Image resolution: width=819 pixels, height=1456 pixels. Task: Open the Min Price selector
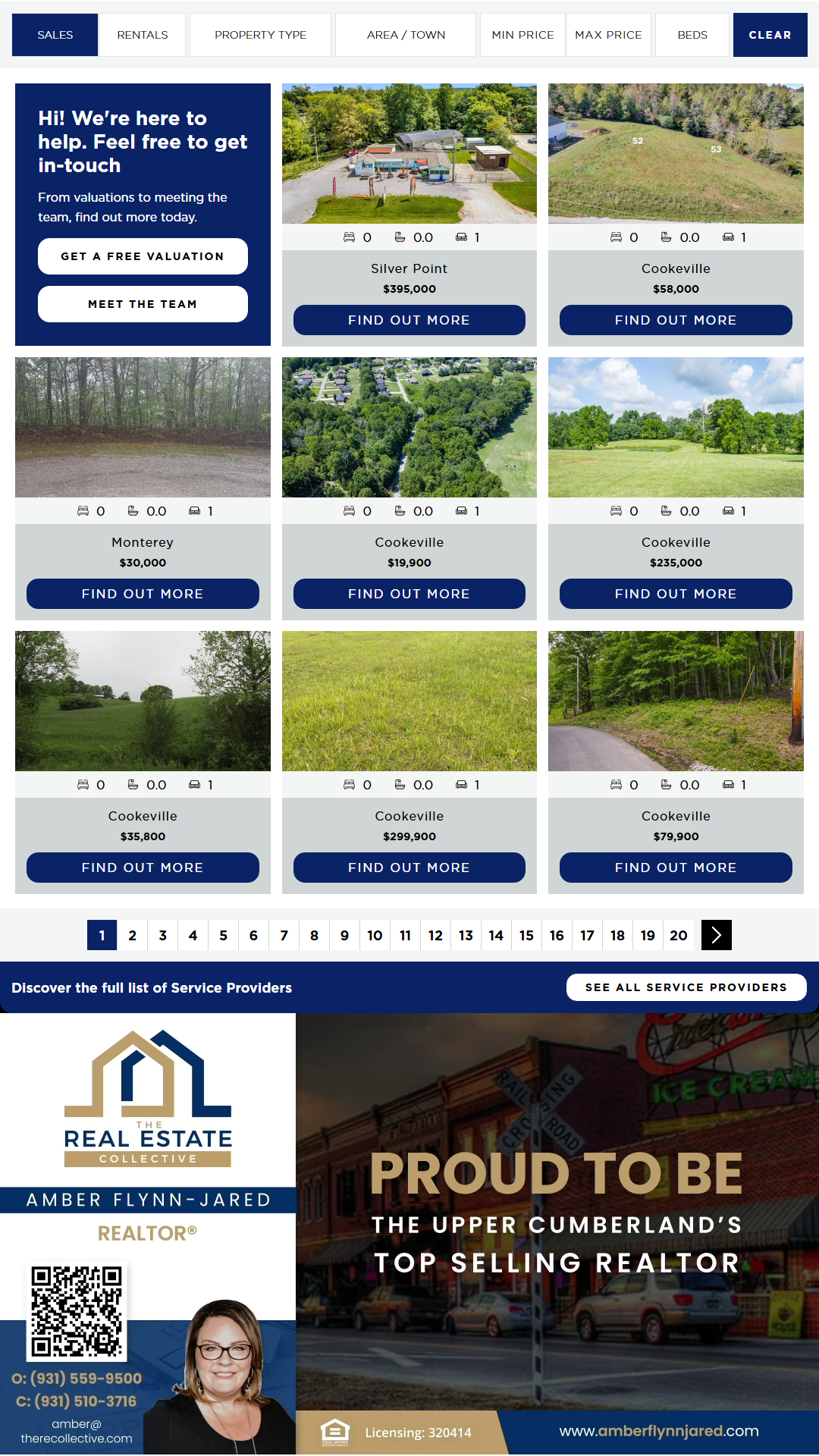pos(522,35)
